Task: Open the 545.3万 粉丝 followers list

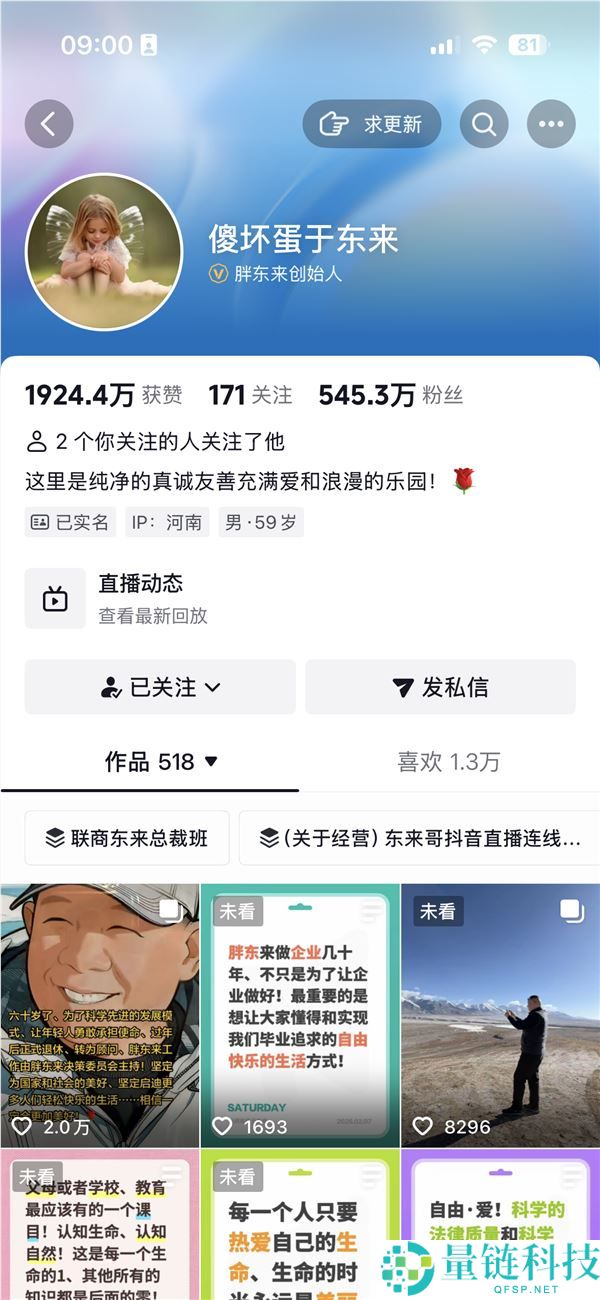Action: pyautogui.click(x=390, y=395)
